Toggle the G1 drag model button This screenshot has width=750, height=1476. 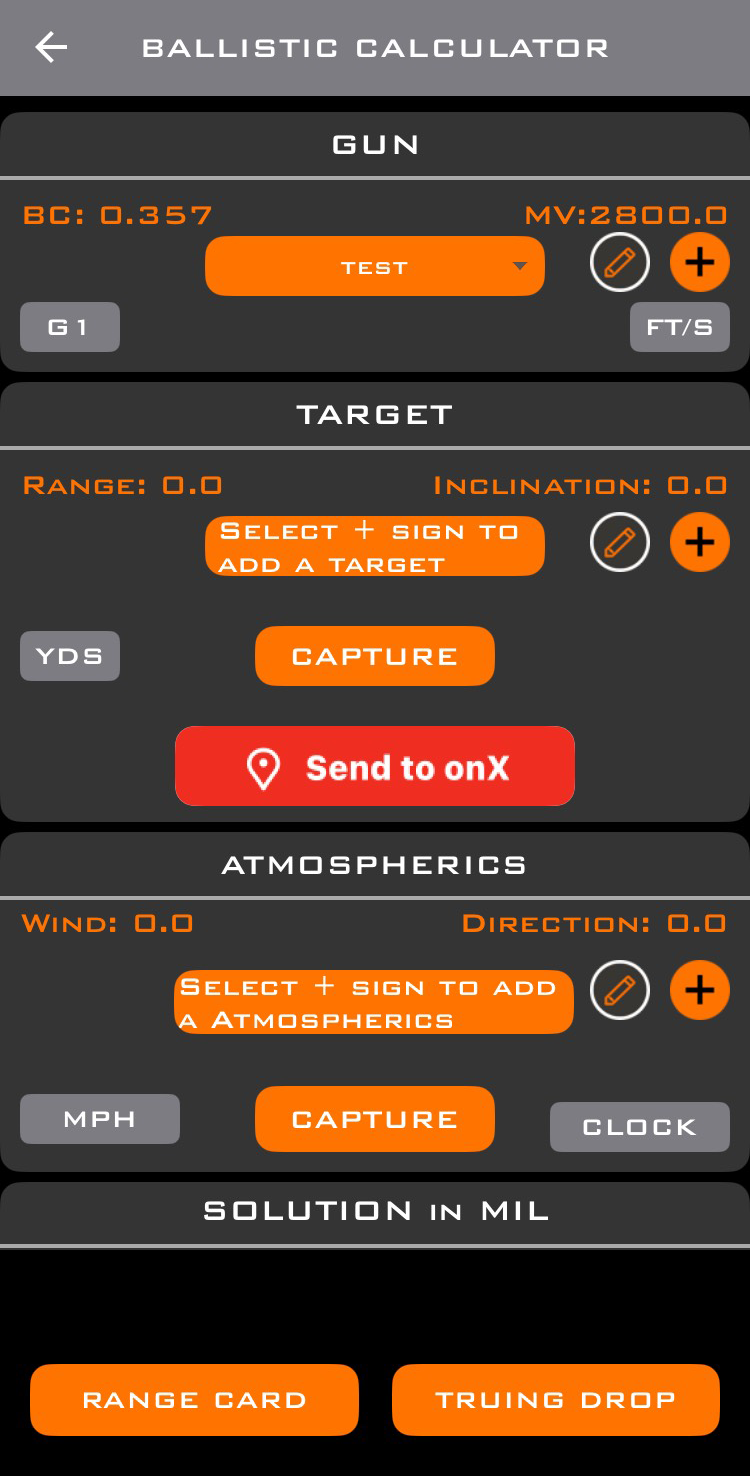70,327
